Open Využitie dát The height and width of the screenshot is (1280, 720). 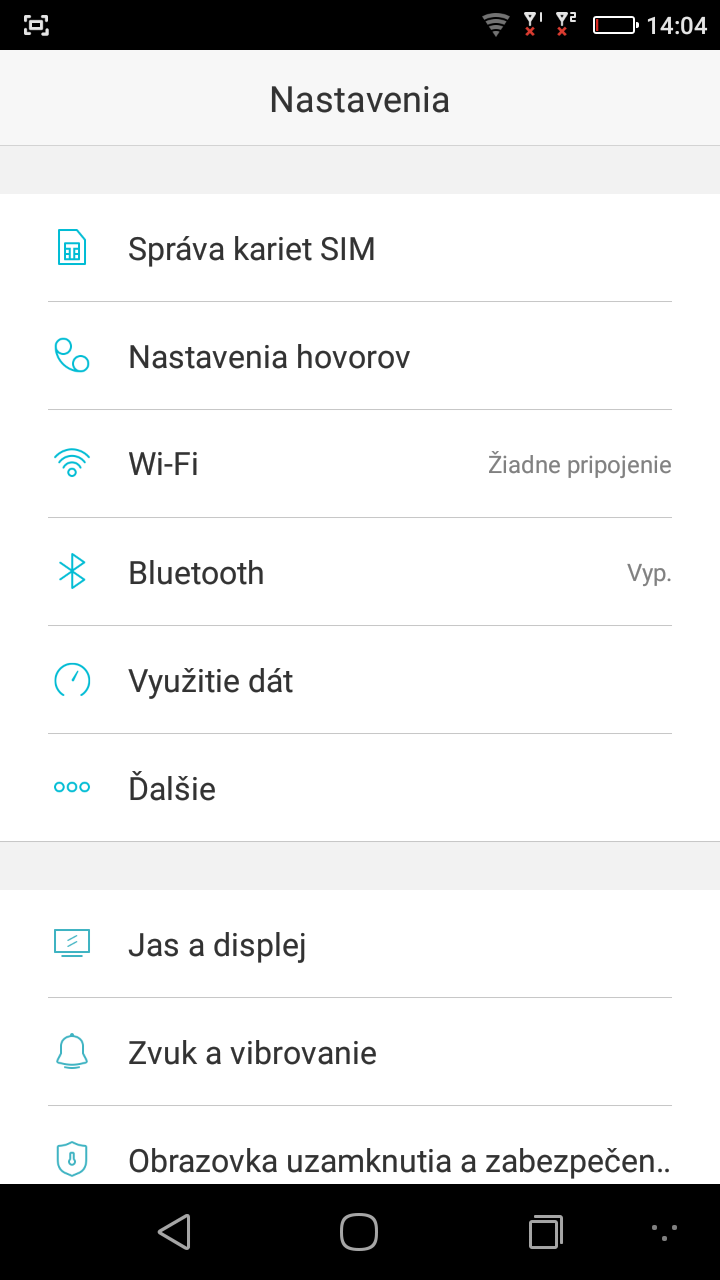pyautogui.click(x=360, y=680)
